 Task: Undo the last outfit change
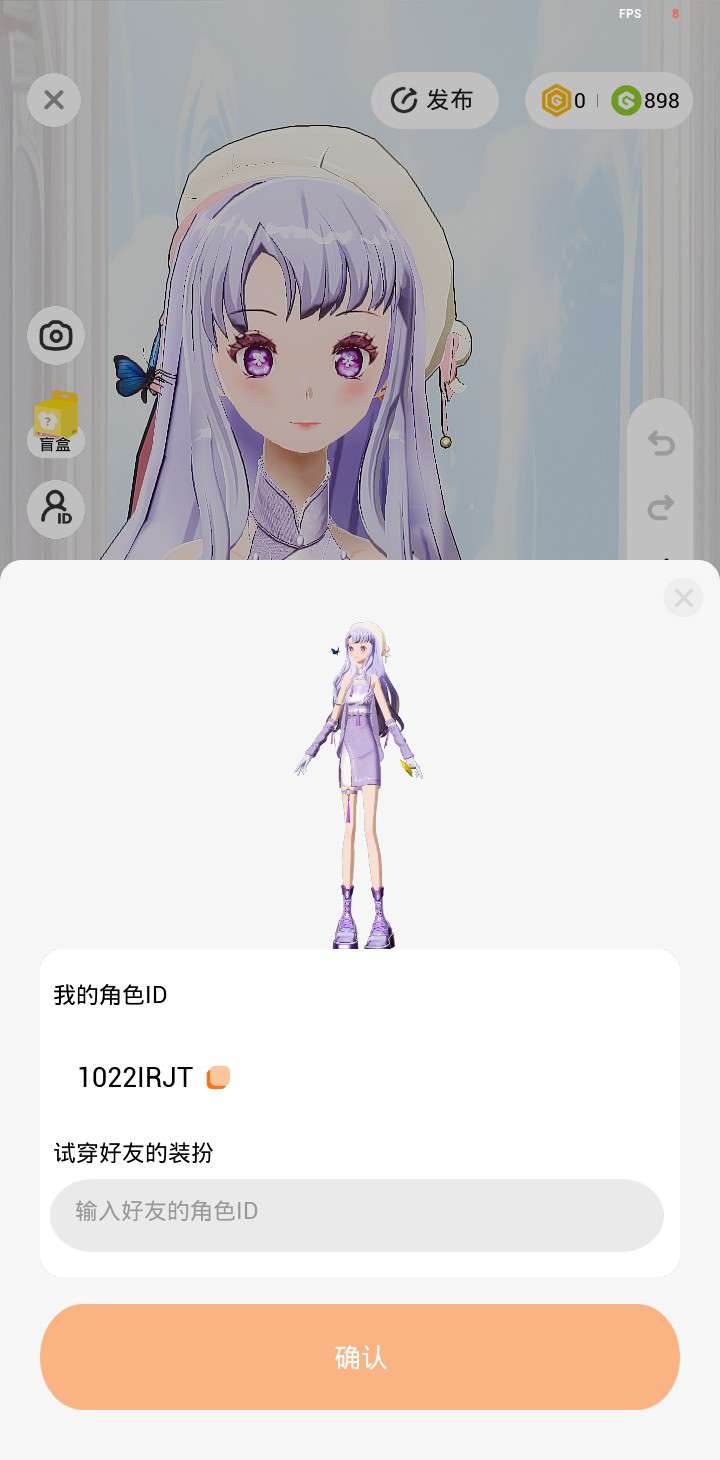pyautogui.click(x=660, y=443)
